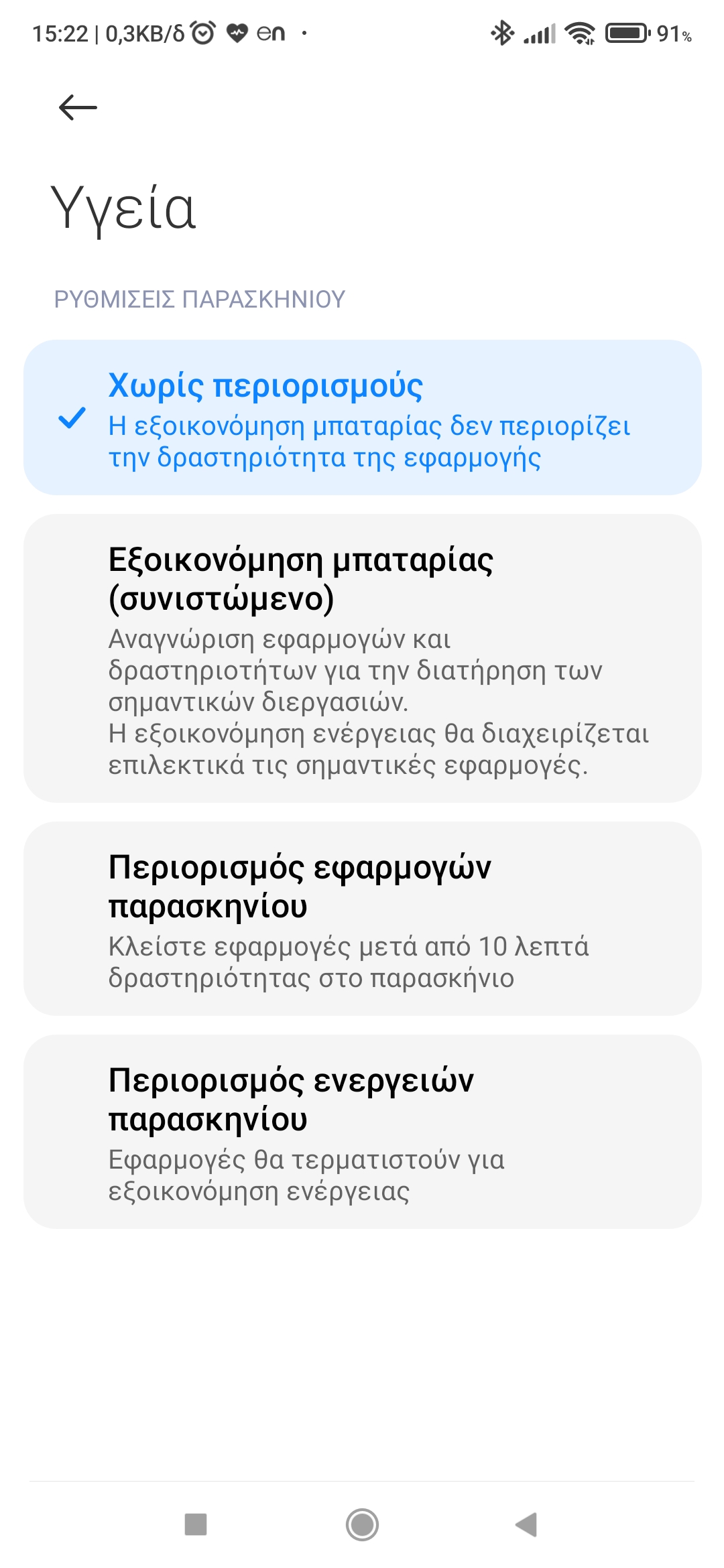724x1568 pixels.
Task: Tap the system home button
Action: click(362, 1524)
